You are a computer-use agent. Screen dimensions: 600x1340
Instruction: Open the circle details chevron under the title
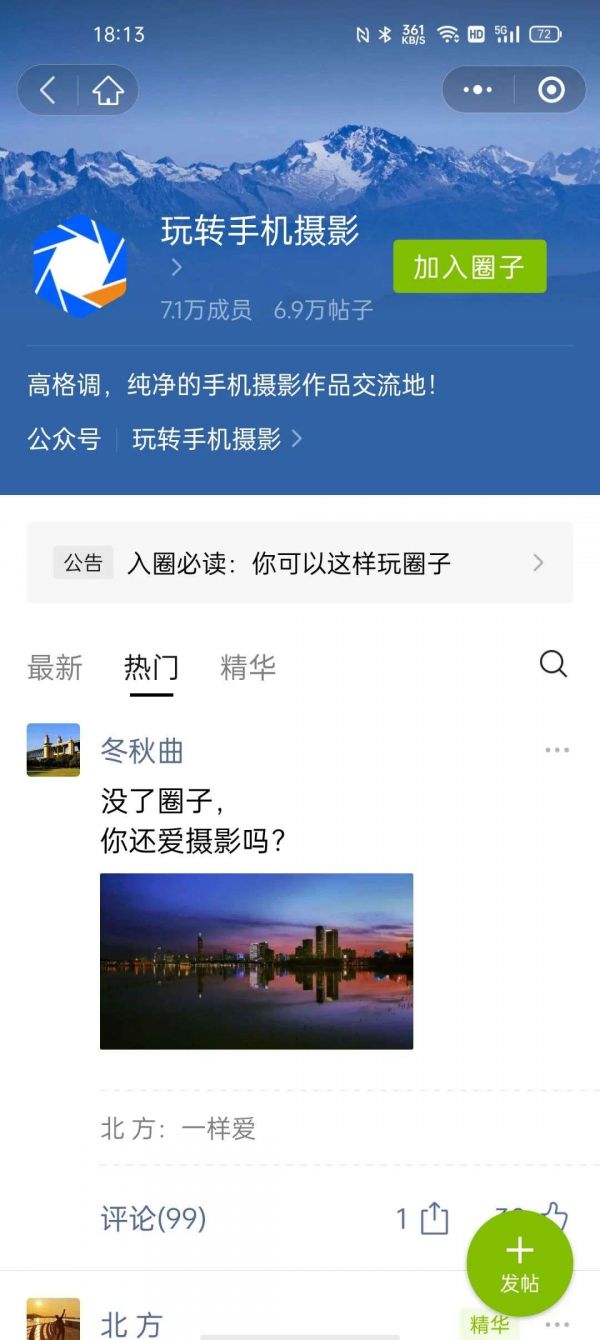176,268
